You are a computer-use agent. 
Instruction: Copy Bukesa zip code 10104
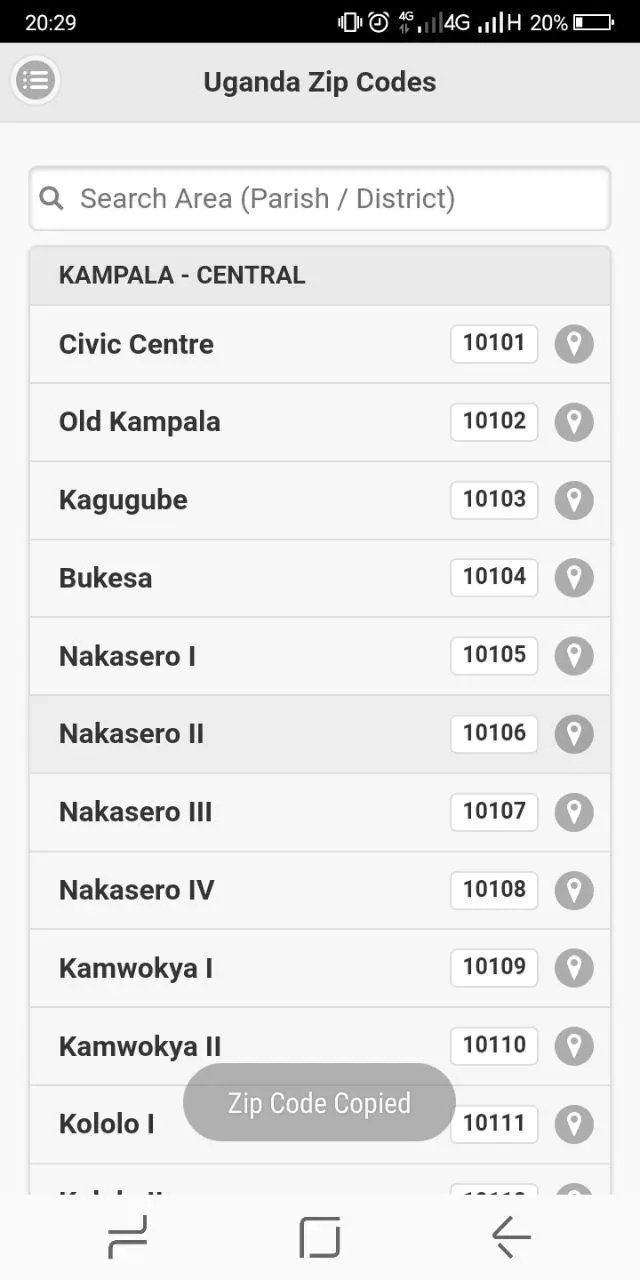click(494, 577)
